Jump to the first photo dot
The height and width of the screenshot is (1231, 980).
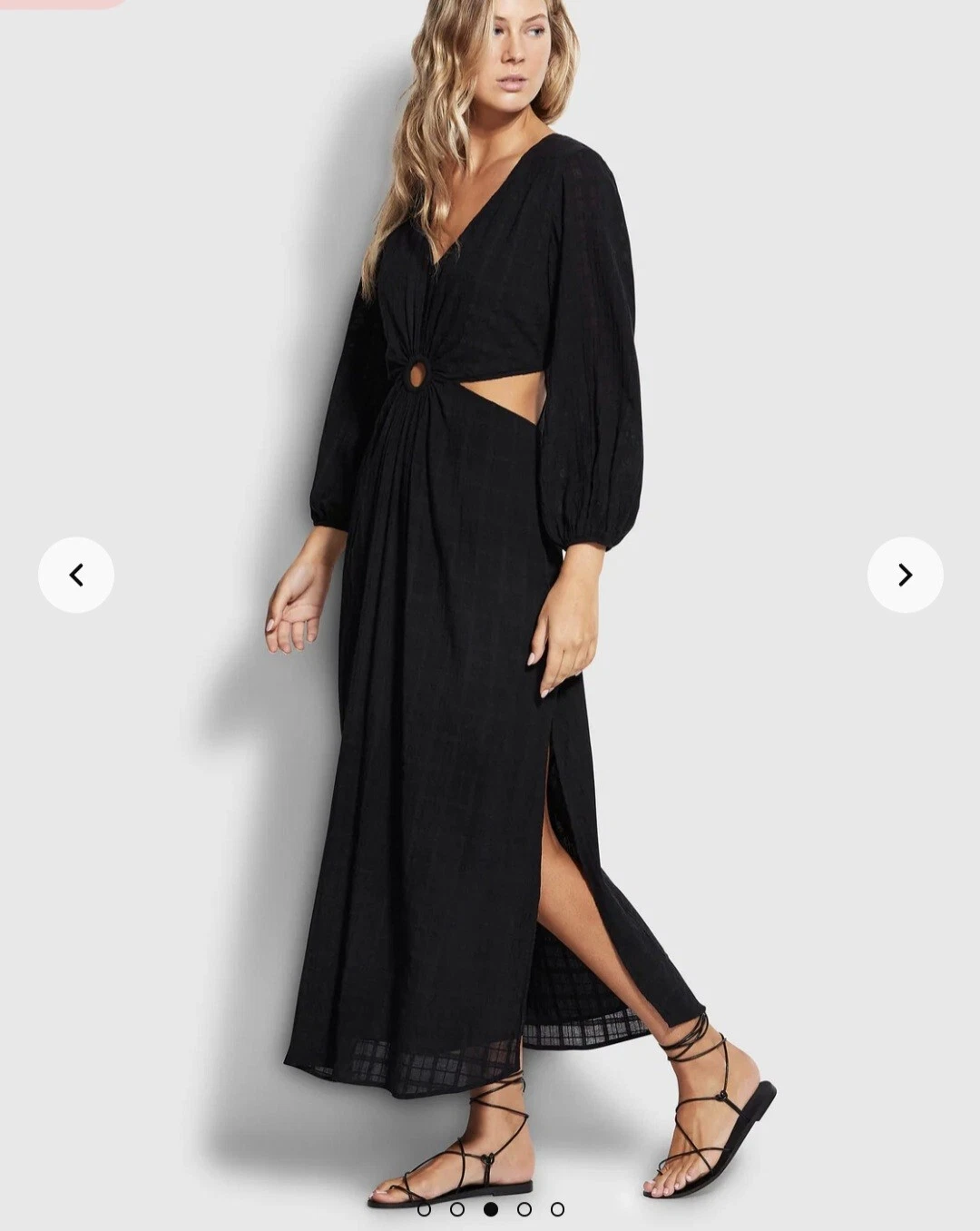(424, 1209)
